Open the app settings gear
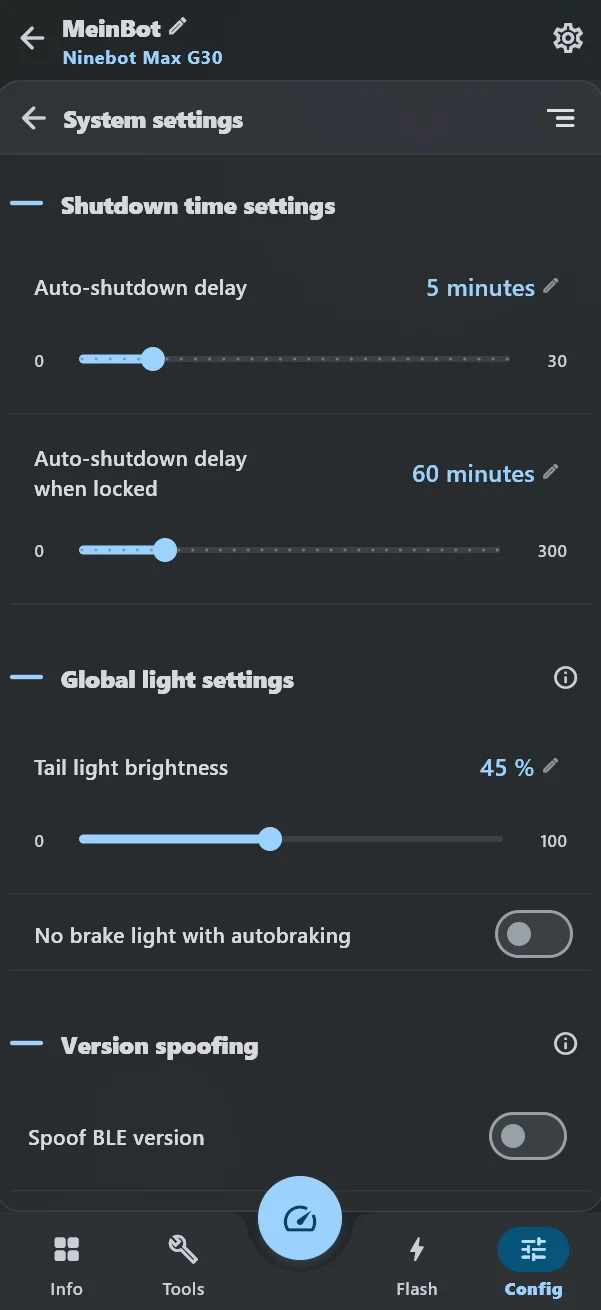601x1310 pixels. tap(568, 39)
